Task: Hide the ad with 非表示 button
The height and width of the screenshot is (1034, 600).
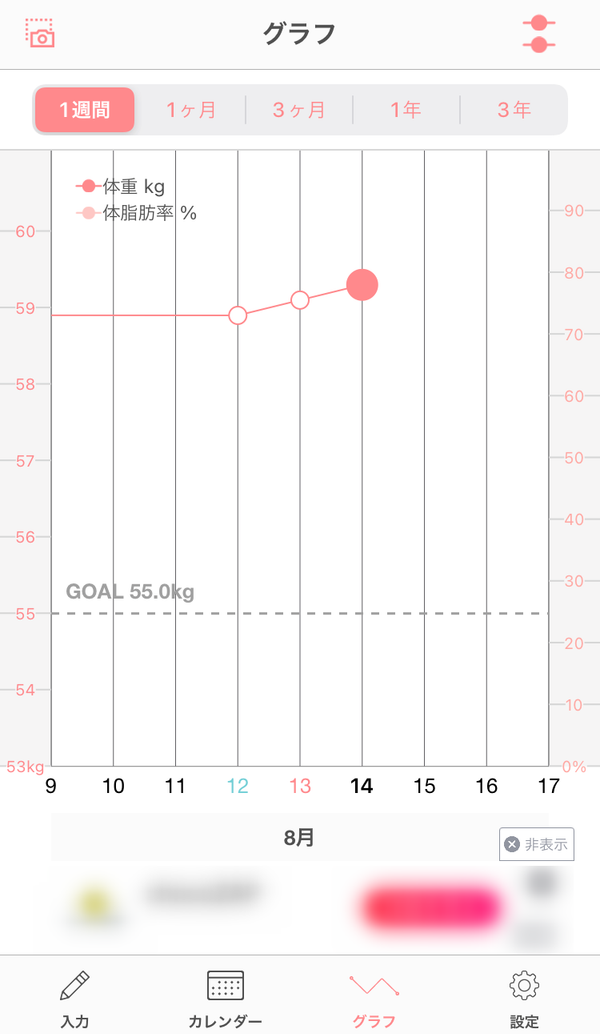Action: click(x=537, y=844)
